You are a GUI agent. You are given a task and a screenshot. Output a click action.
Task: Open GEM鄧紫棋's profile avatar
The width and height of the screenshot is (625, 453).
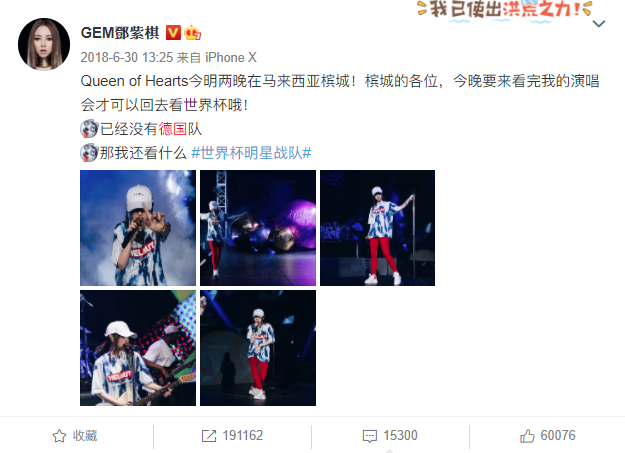point(44,44)
